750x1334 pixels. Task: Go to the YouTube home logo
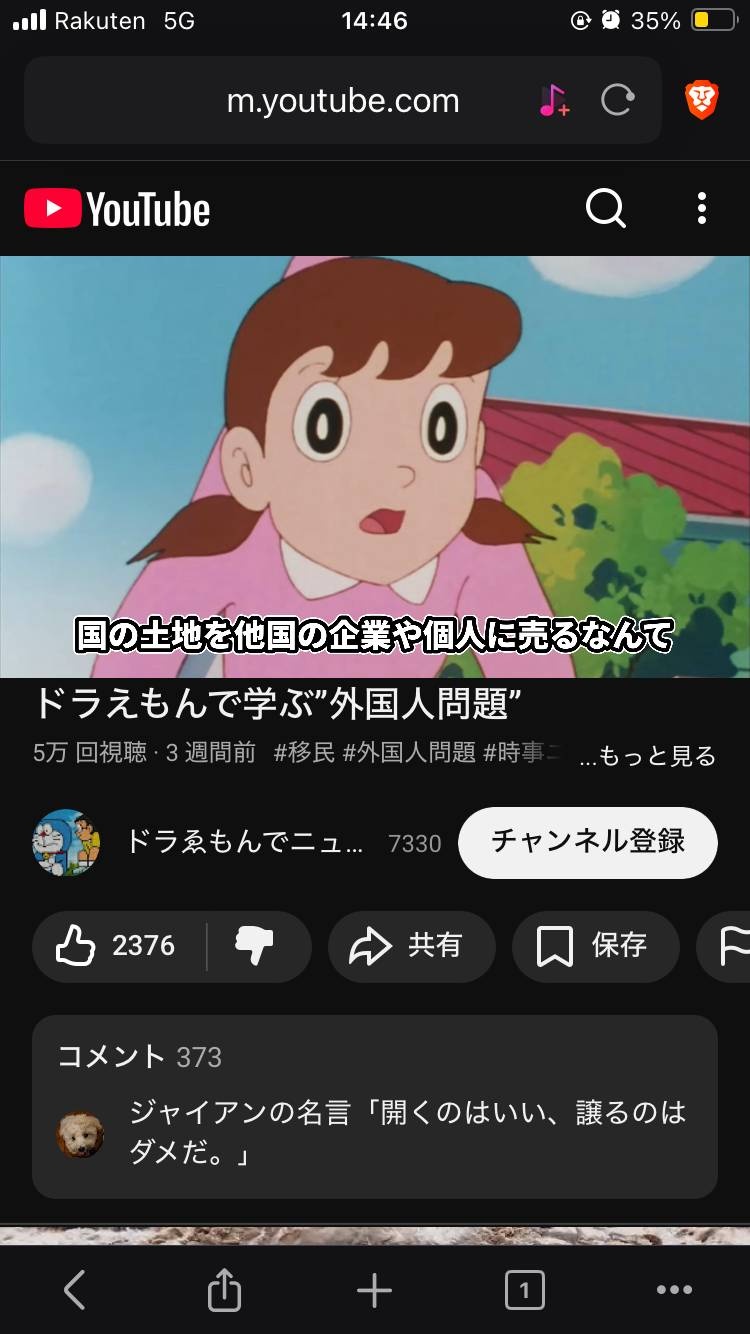[117, 209]
